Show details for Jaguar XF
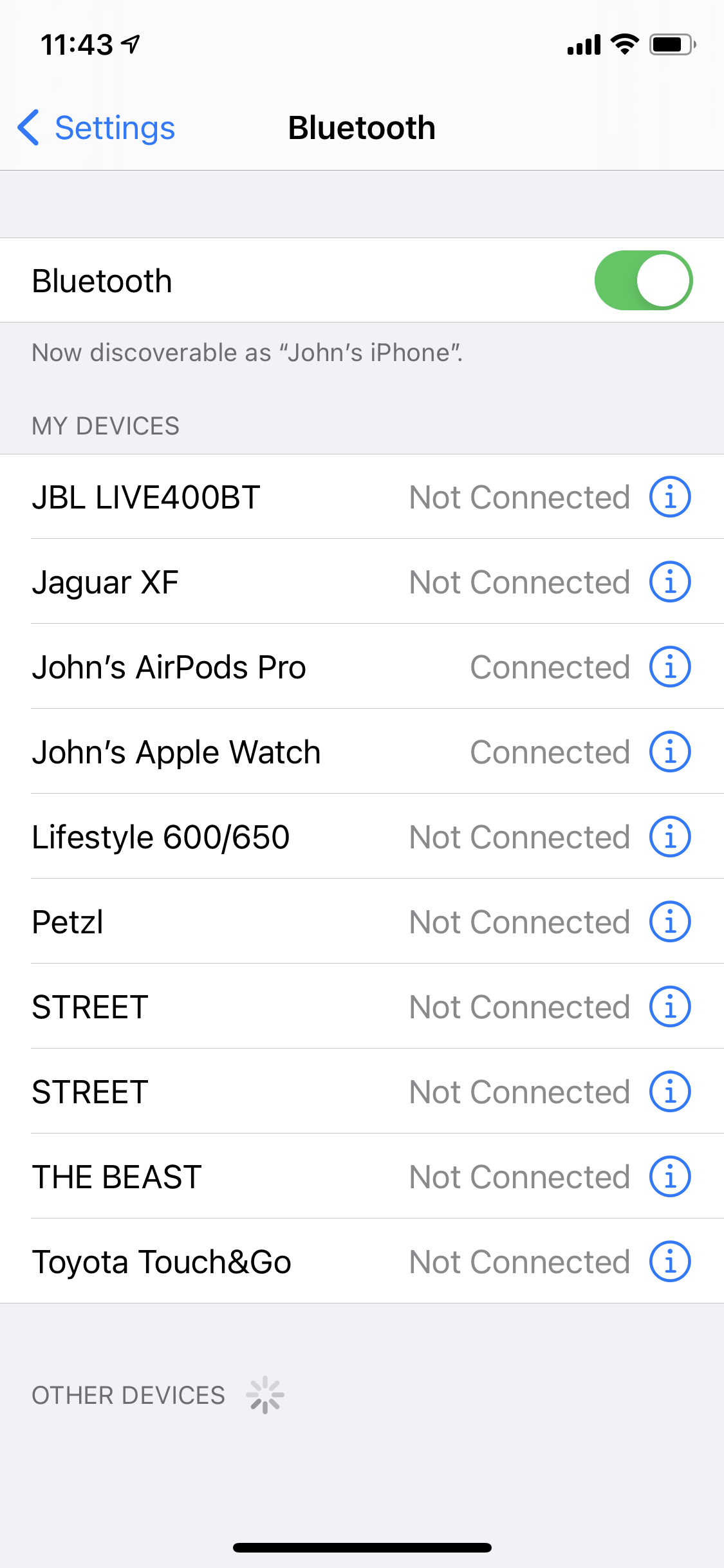 pyautogui.click(x=669, y=583)
